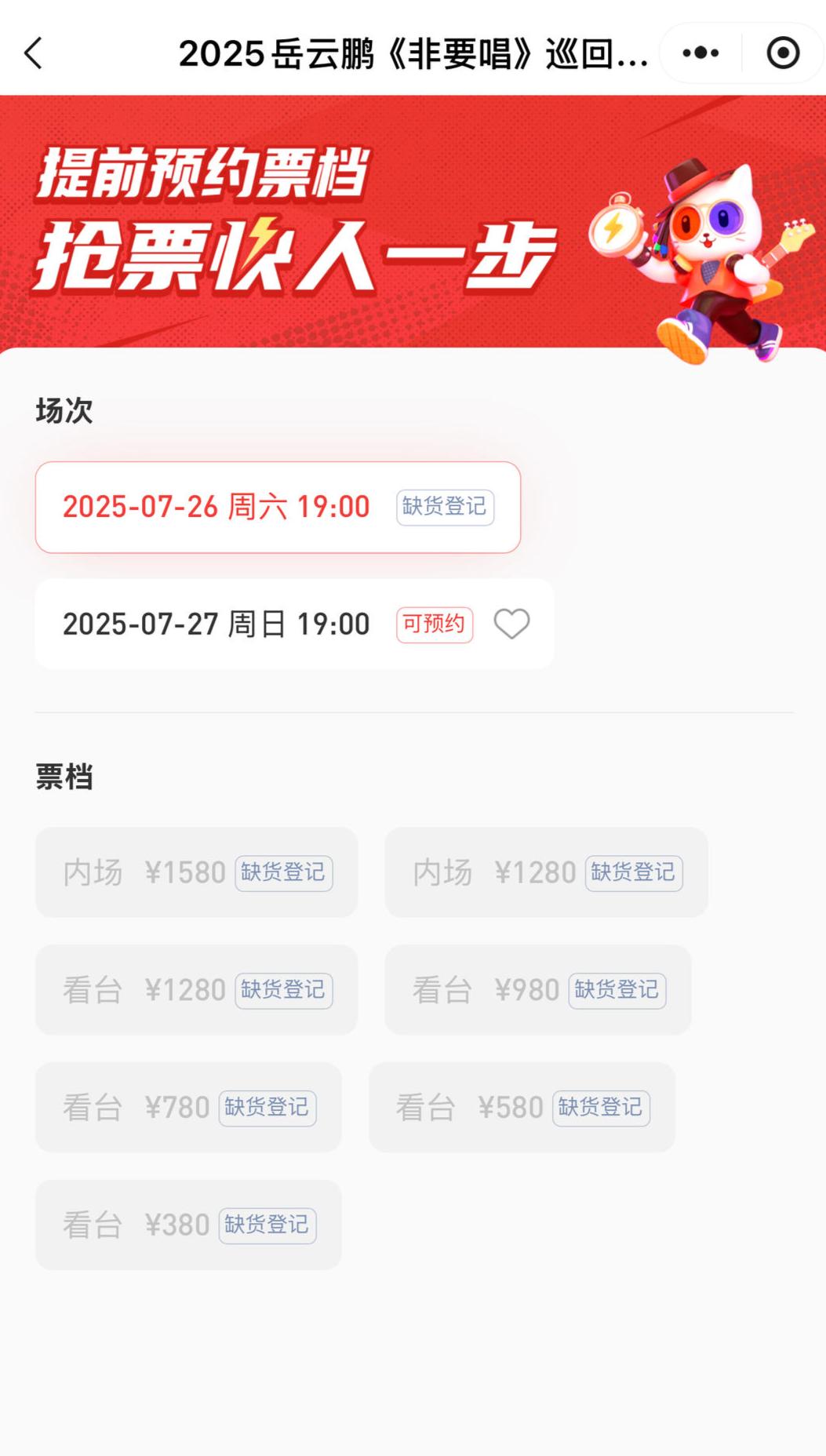The width and height of the screenshot is (826, 1456).
Task: Open the three-dot mini program menu
Action: 700,53
